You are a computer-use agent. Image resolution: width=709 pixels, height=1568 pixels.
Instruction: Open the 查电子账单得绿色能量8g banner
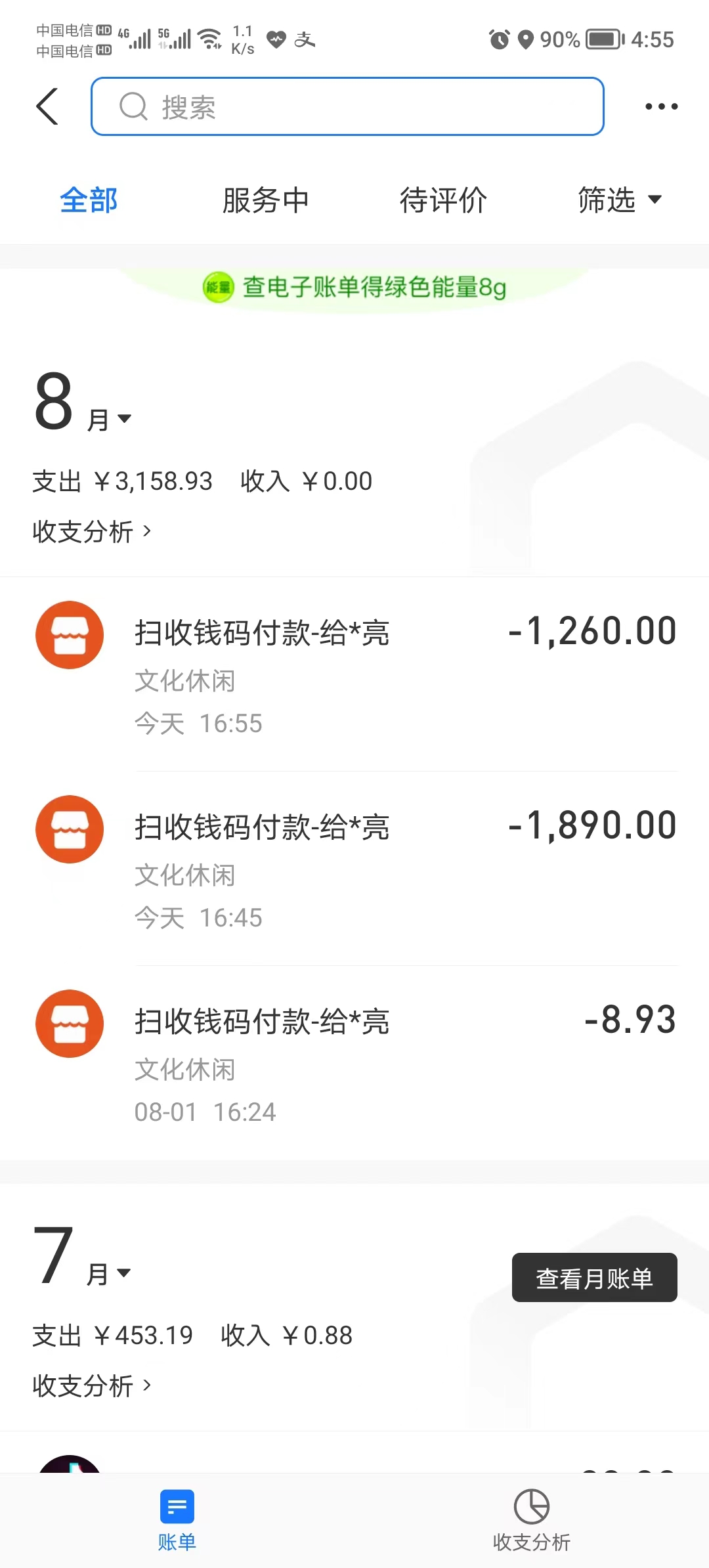[354, 288]
